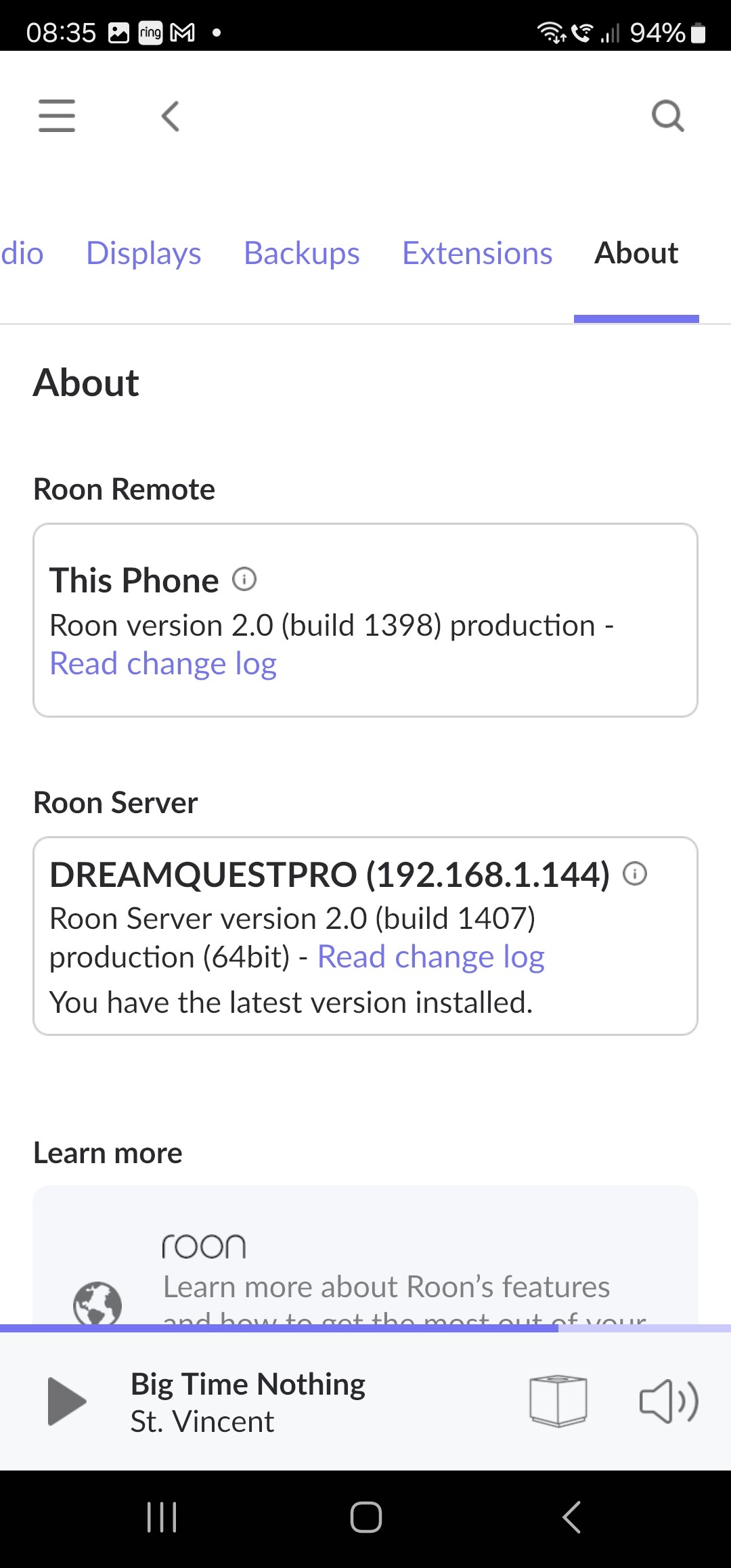Play Big Time Nothing

click(x=67, y=1401)
